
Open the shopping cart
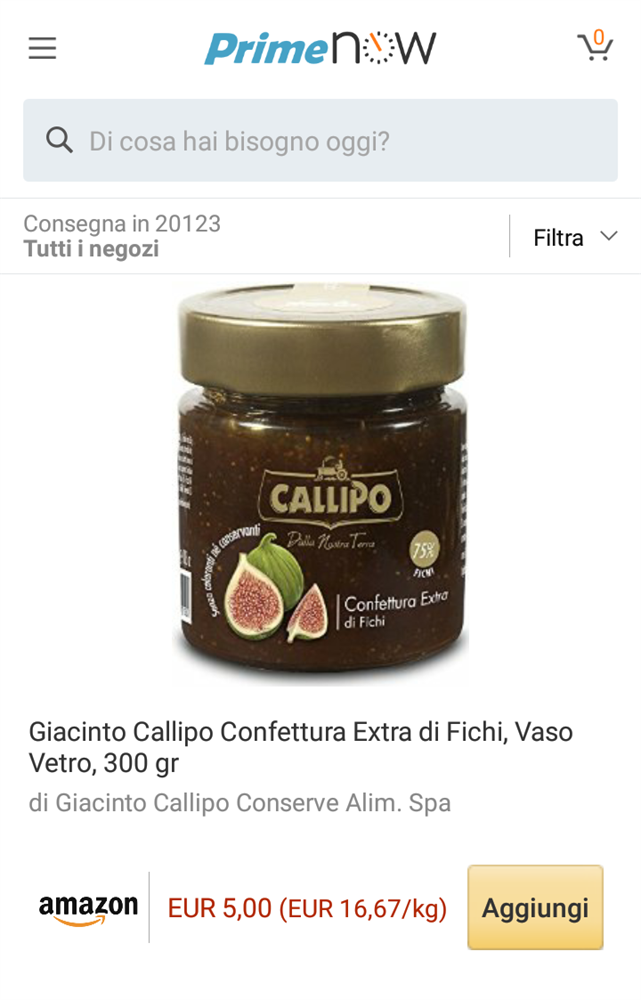[595, 47]
